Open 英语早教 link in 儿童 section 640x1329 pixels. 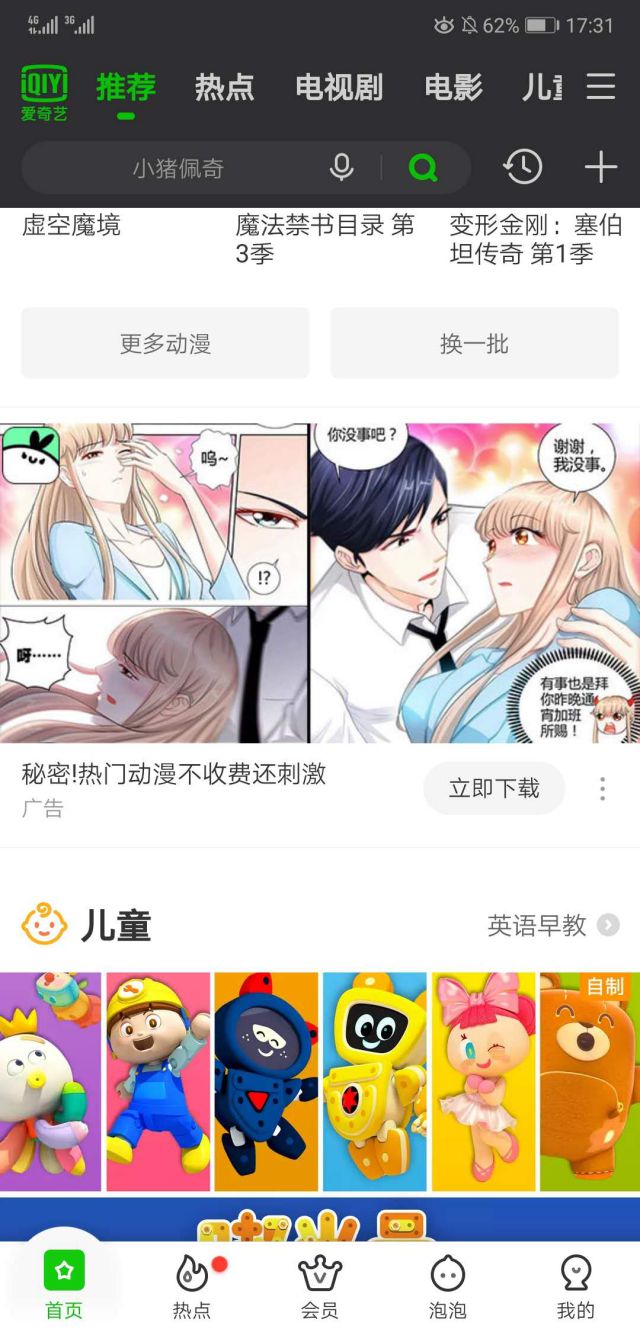coord(552,925)
